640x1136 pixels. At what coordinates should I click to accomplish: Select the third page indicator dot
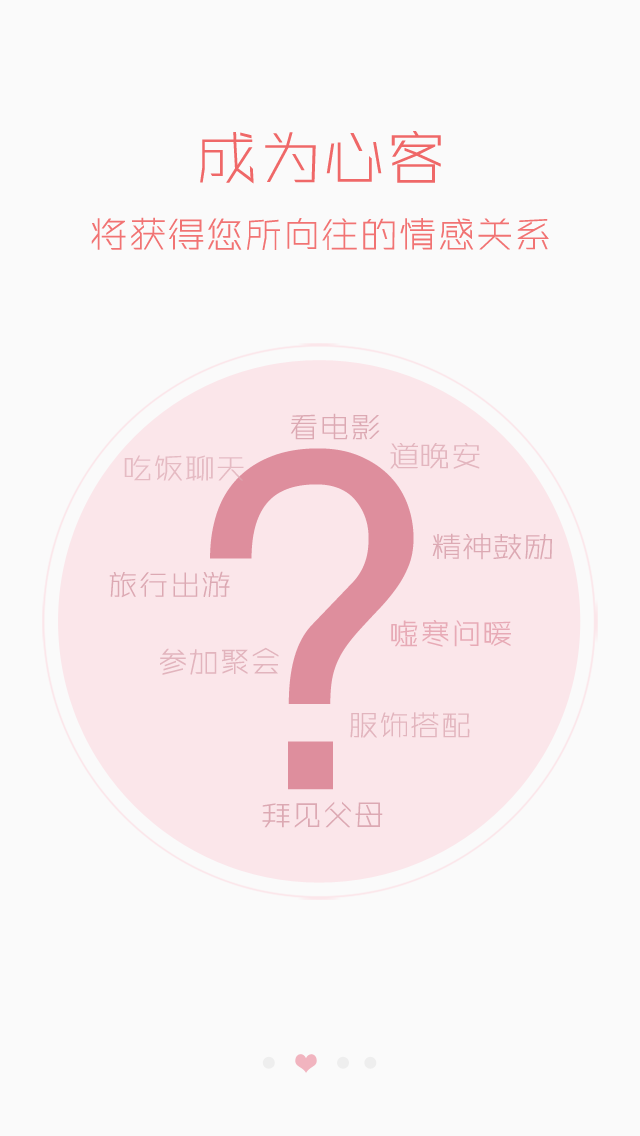(343, 1063)
